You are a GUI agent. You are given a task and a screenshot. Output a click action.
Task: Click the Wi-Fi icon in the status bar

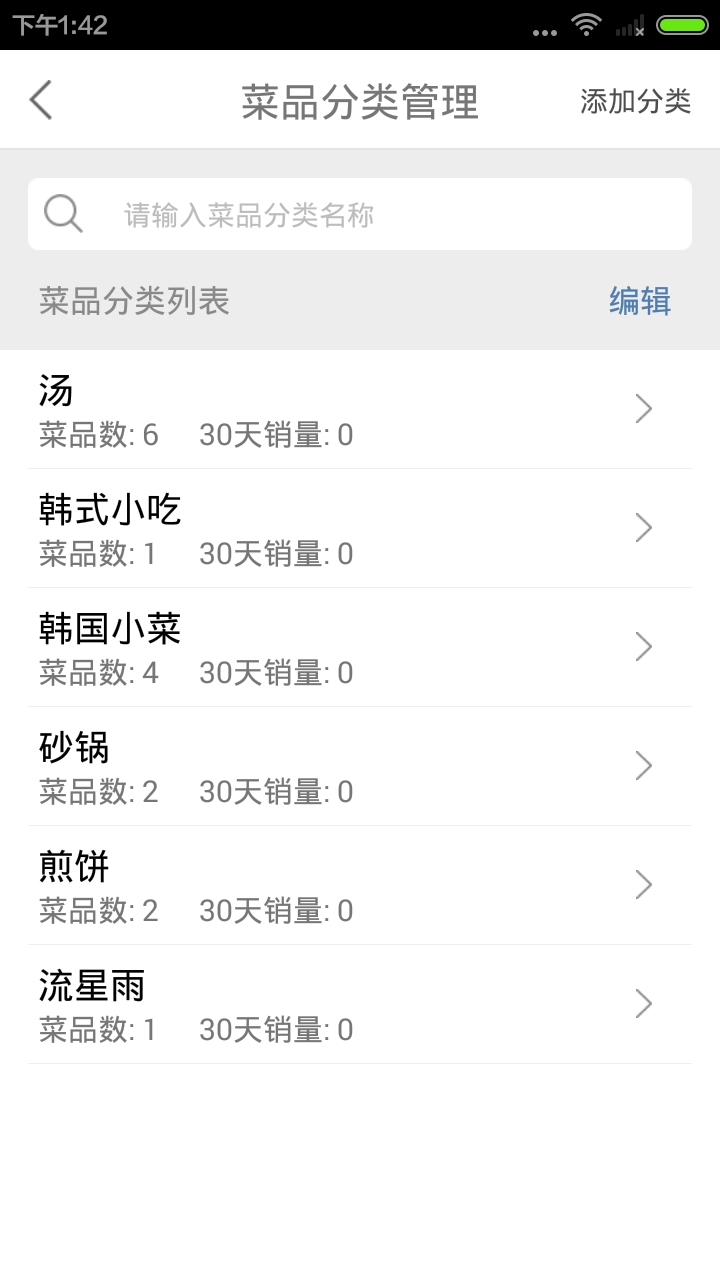[x=586, y=27]
